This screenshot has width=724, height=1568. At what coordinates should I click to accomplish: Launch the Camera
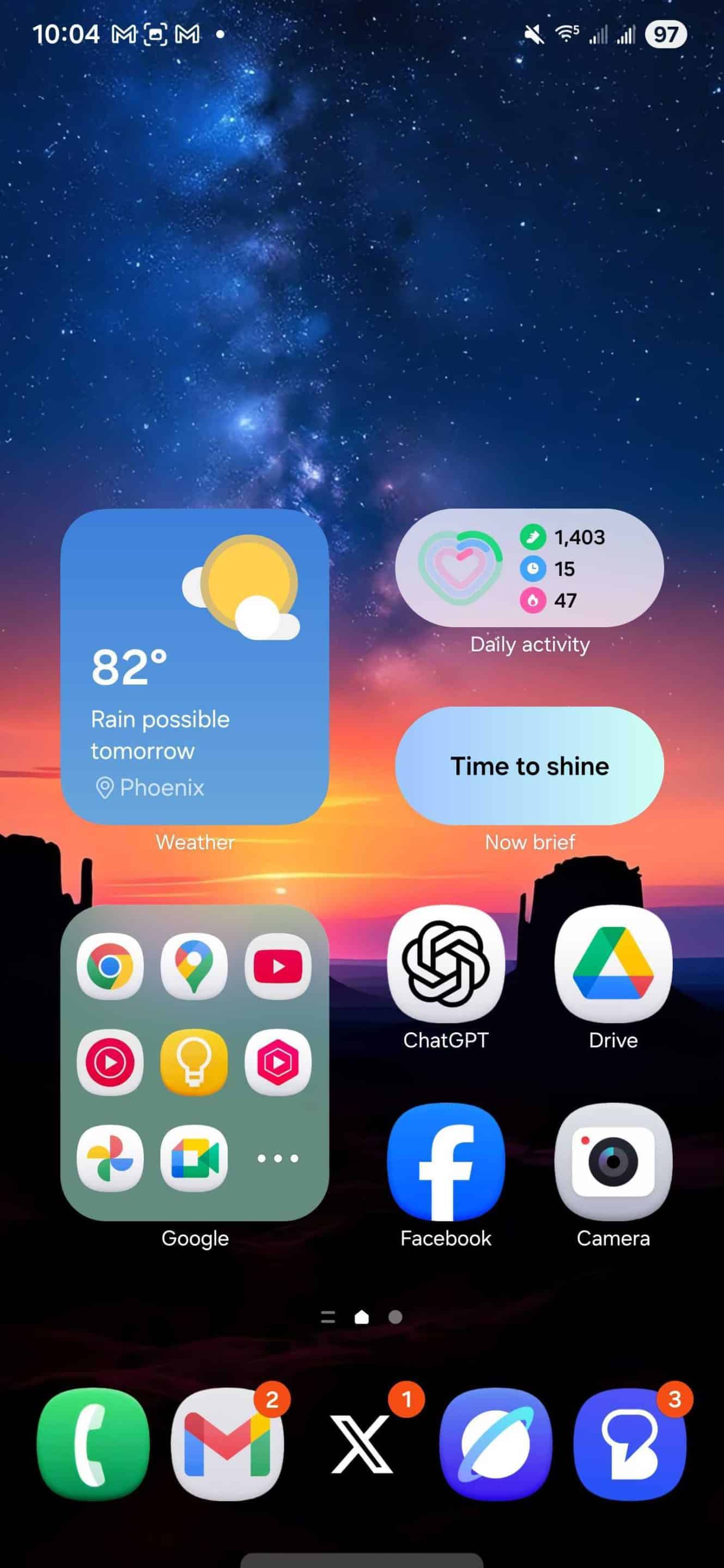pyautogui.click(x=612, y=1161)
